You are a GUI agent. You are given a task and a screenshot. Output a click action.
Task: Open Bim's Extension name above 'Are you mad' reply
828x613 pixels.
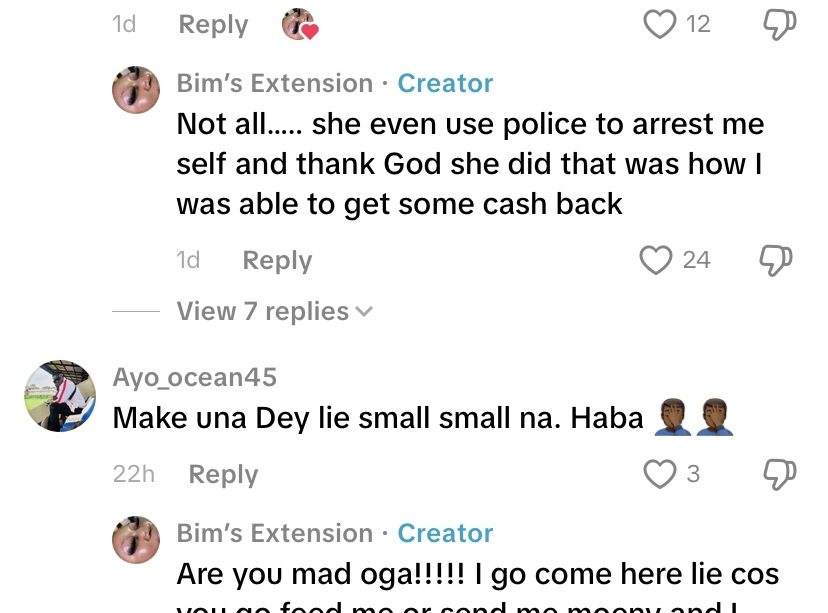click(275, 533)
